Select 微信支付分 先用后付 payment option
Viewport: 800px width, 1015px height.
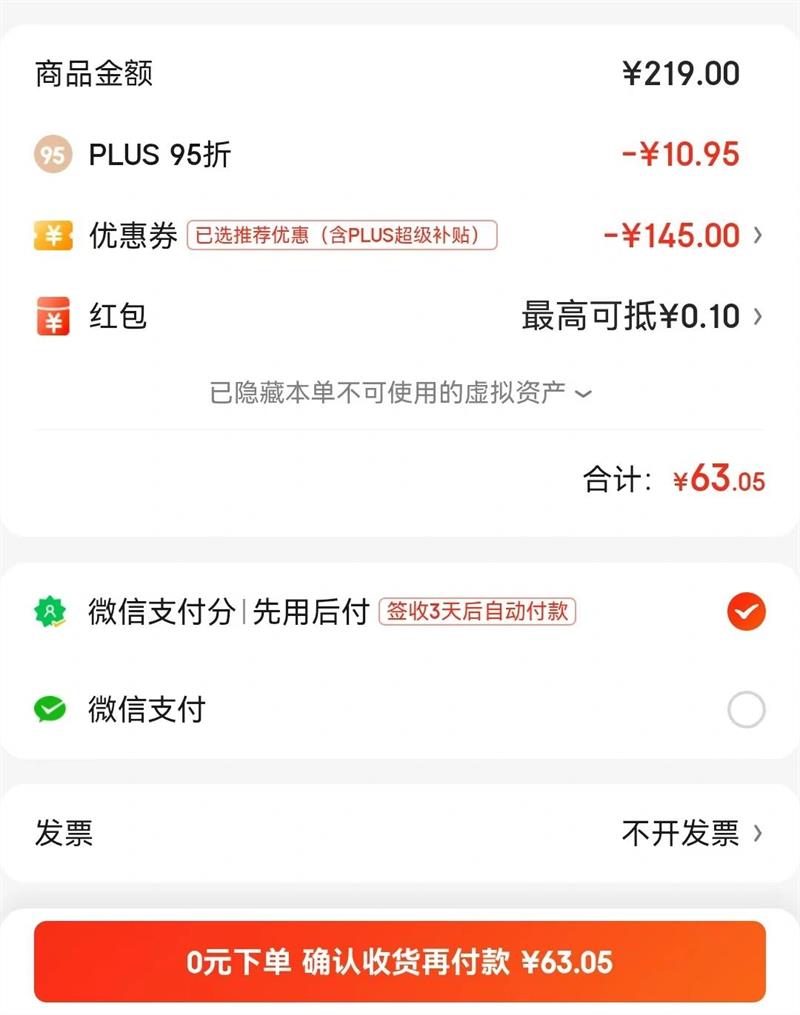pyautogui.click(x=399, y=612)
